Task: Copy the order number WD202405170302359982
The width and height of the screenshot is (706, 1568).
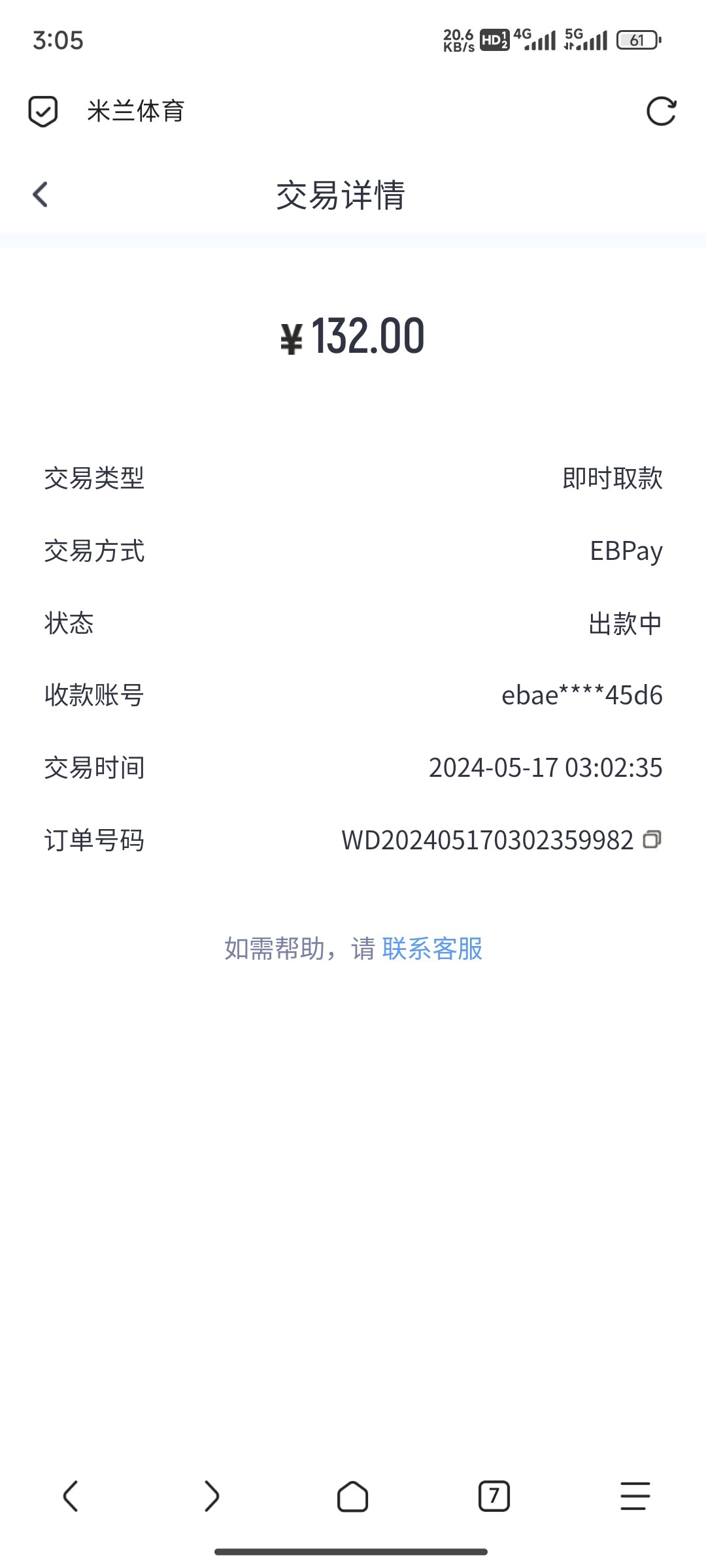Action: 652,840
